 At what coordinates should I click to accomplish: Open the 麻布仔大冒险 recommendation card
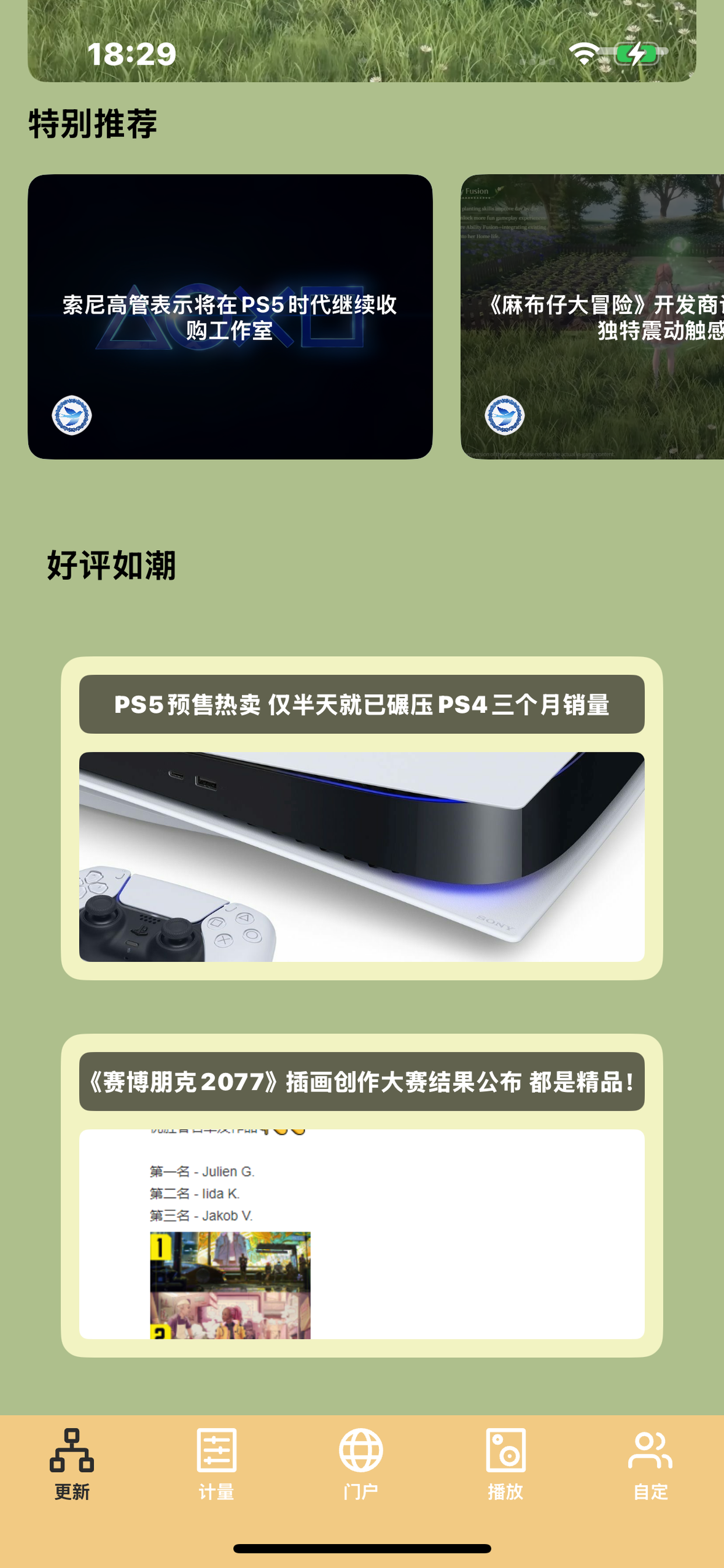[590, 316]
